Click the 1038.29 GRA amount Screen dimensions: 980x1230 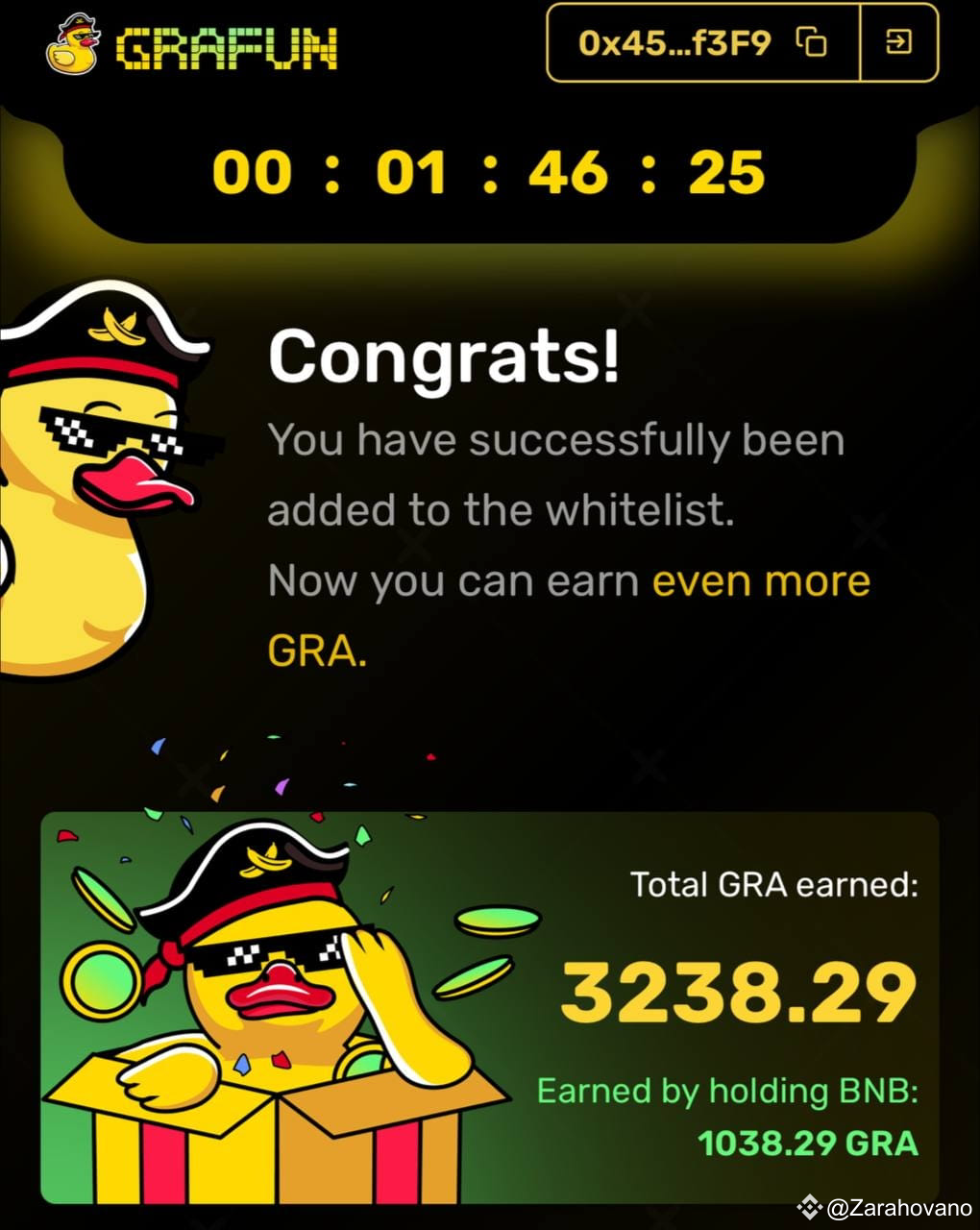(x=807, y=1144)
